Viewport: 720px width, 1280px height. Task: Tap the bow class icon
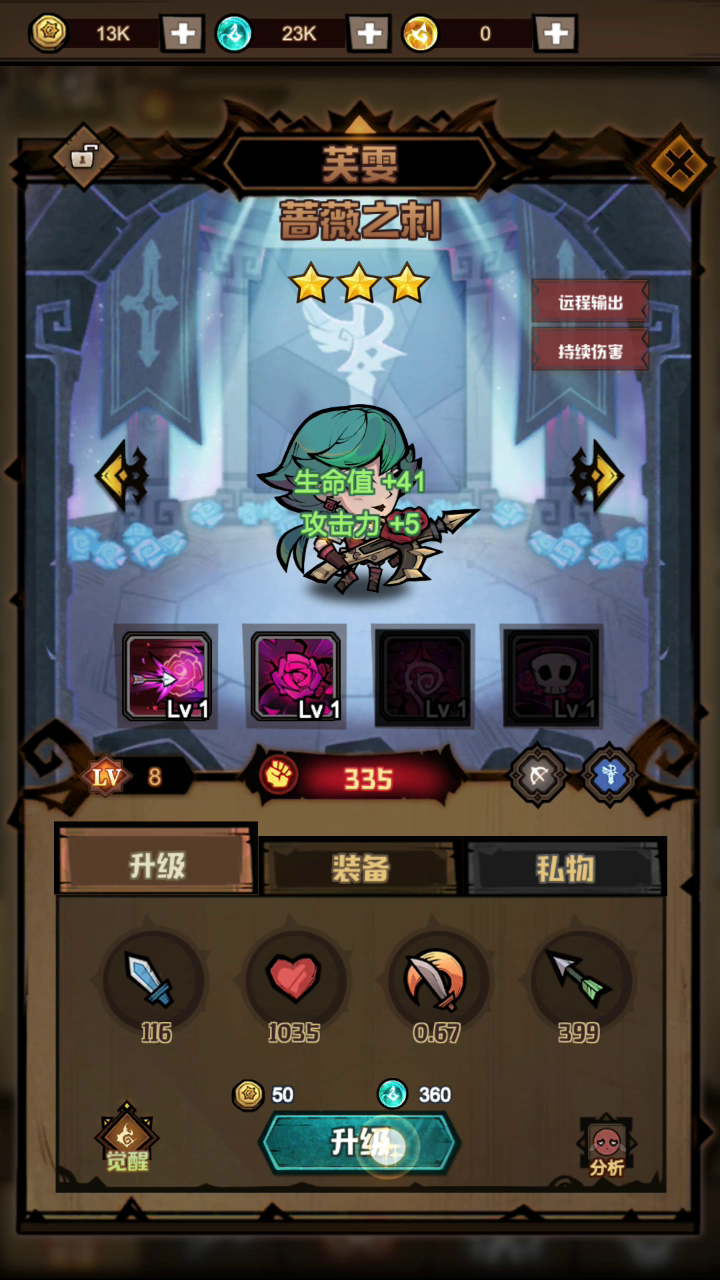(538, 775)
